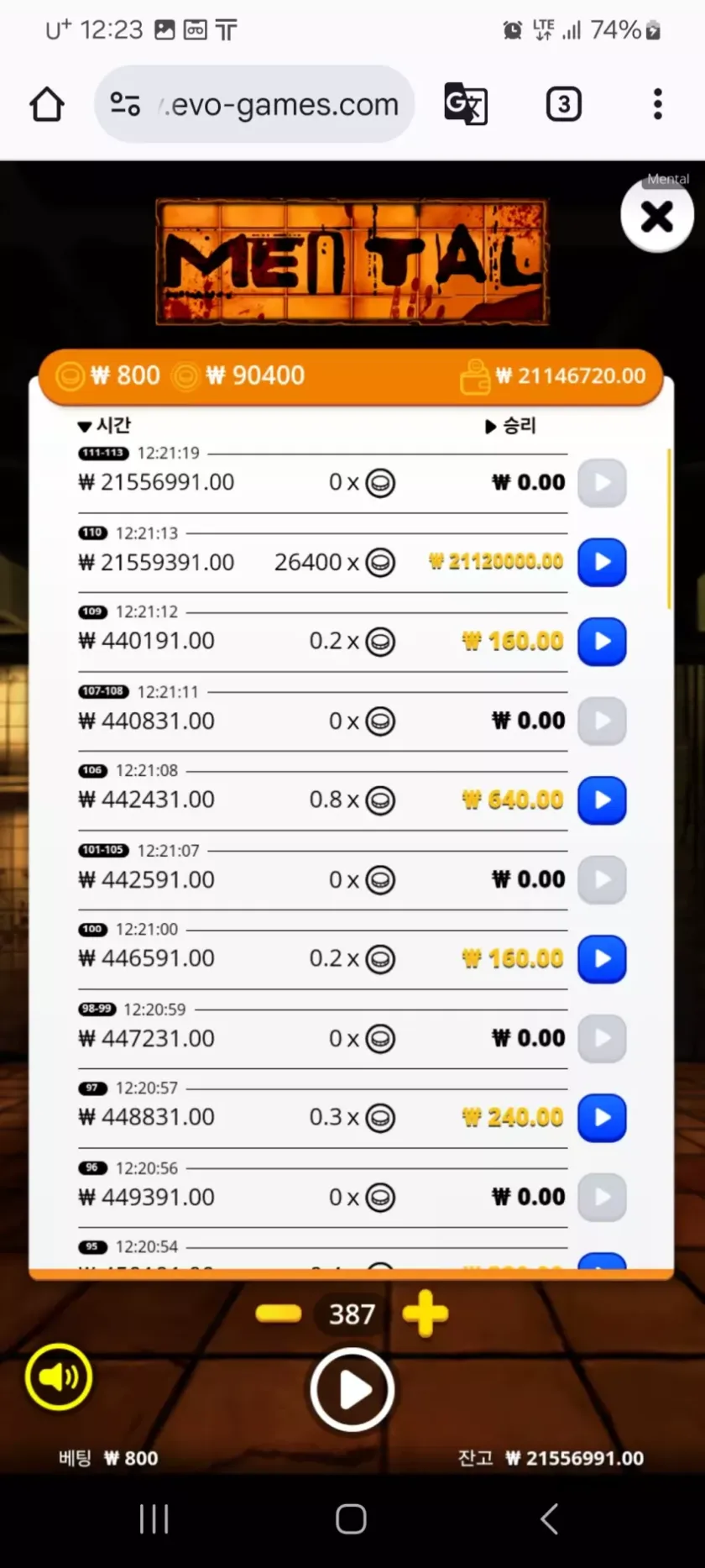Image resolution: width=705 pixels, height=1568 pixels.
Task: Sort history by 시간 column
Action: [105, 426]
